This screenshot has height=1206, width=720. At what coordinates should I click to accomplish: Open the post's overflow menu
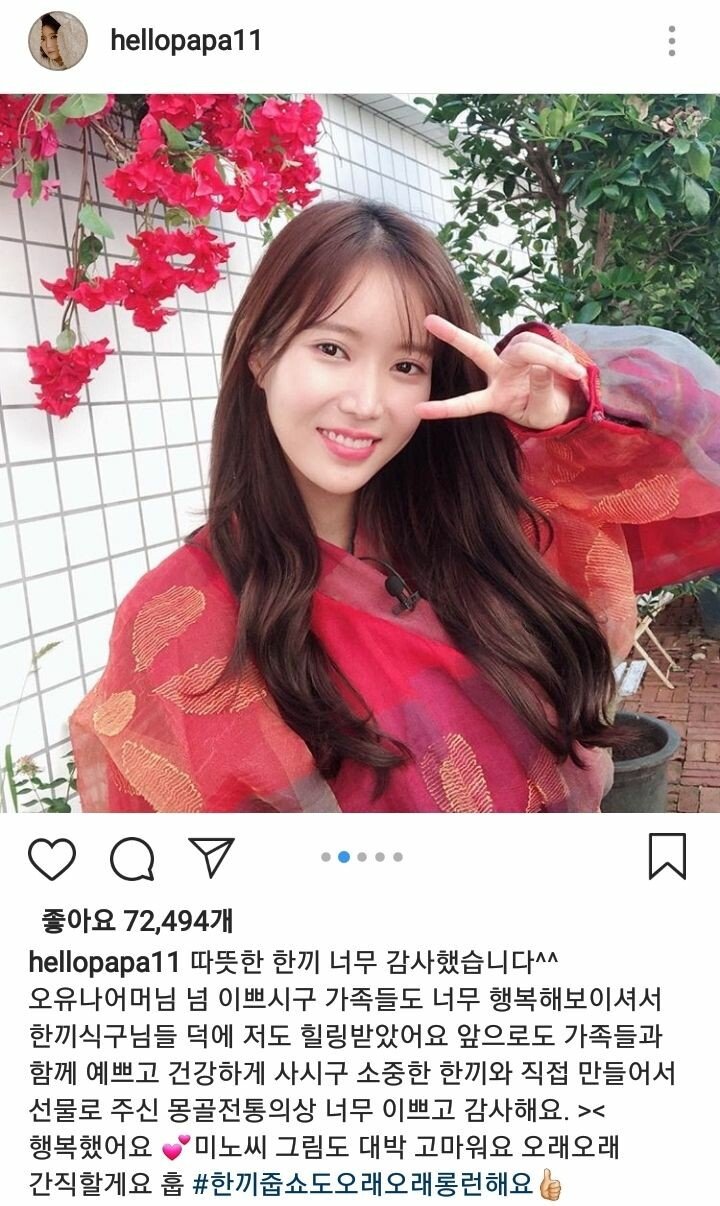pos(671,41)
